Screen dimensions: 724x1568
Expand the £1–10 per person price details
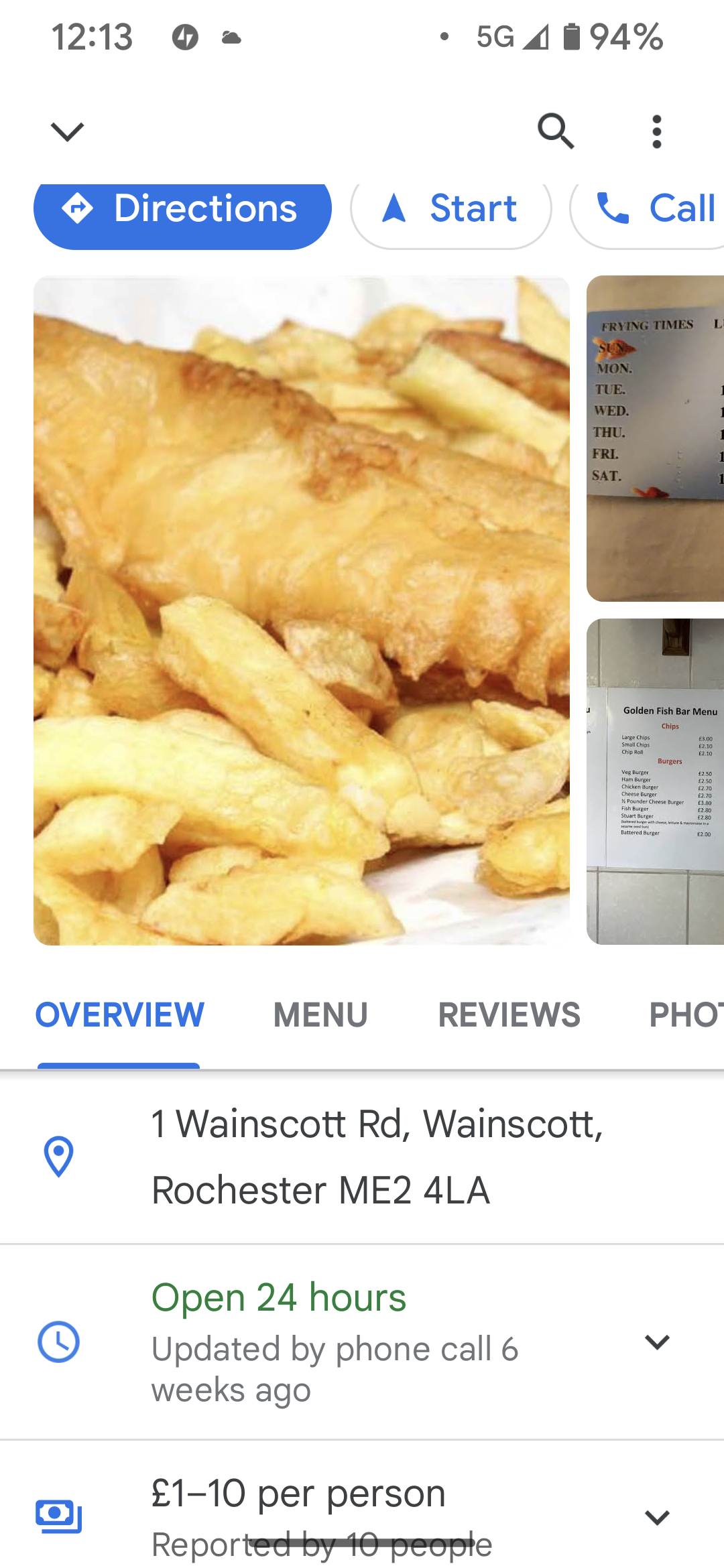[657, 1517]
